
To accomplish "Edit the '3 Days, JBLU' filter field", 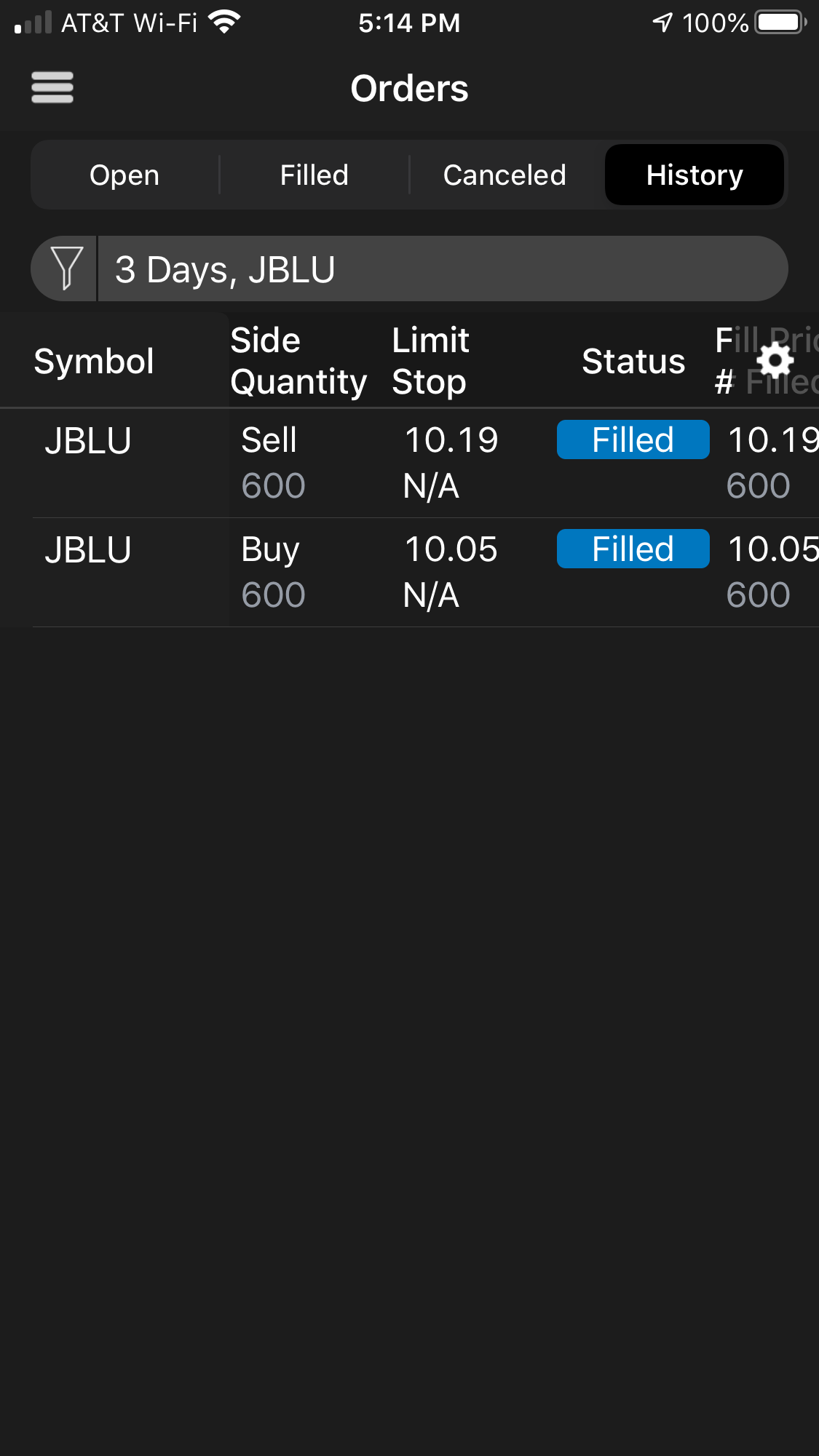I will (441, 268).
